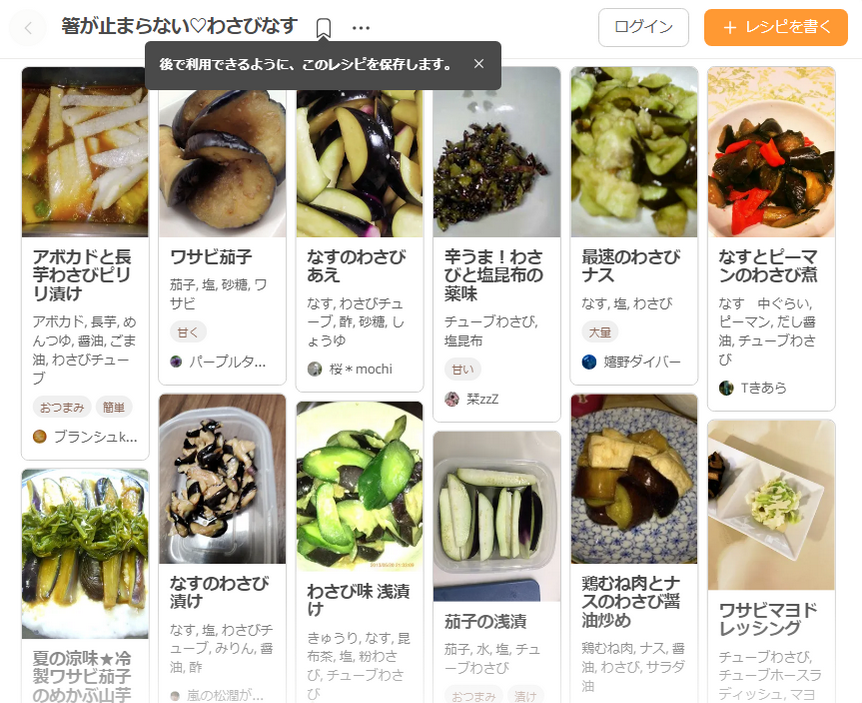Image resolution: width=862 pixels, height=703 pixels.
Task: Open the わさび味 浅漬け recipe
Action: point(358,600)
